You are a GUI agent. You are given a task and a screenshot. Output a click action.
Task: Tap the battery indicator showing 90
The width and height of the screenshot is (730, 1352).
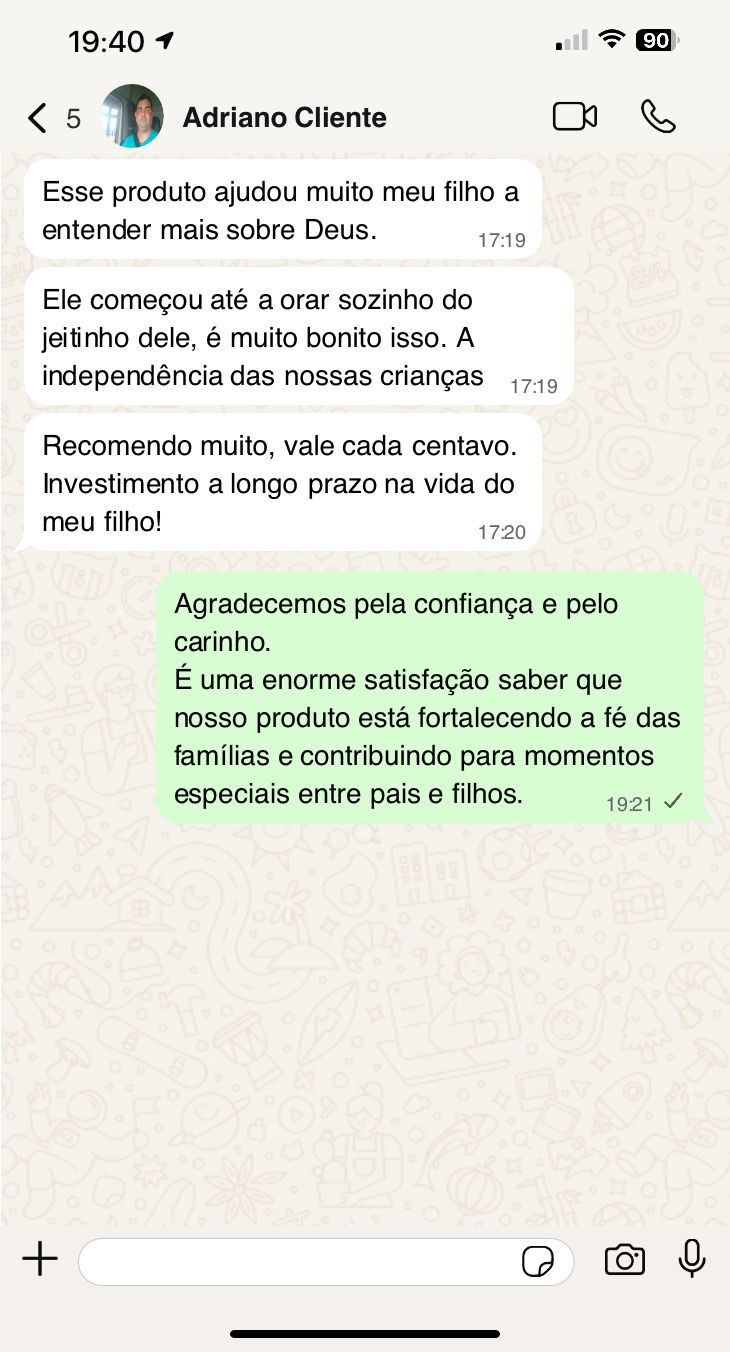(655, 40)
